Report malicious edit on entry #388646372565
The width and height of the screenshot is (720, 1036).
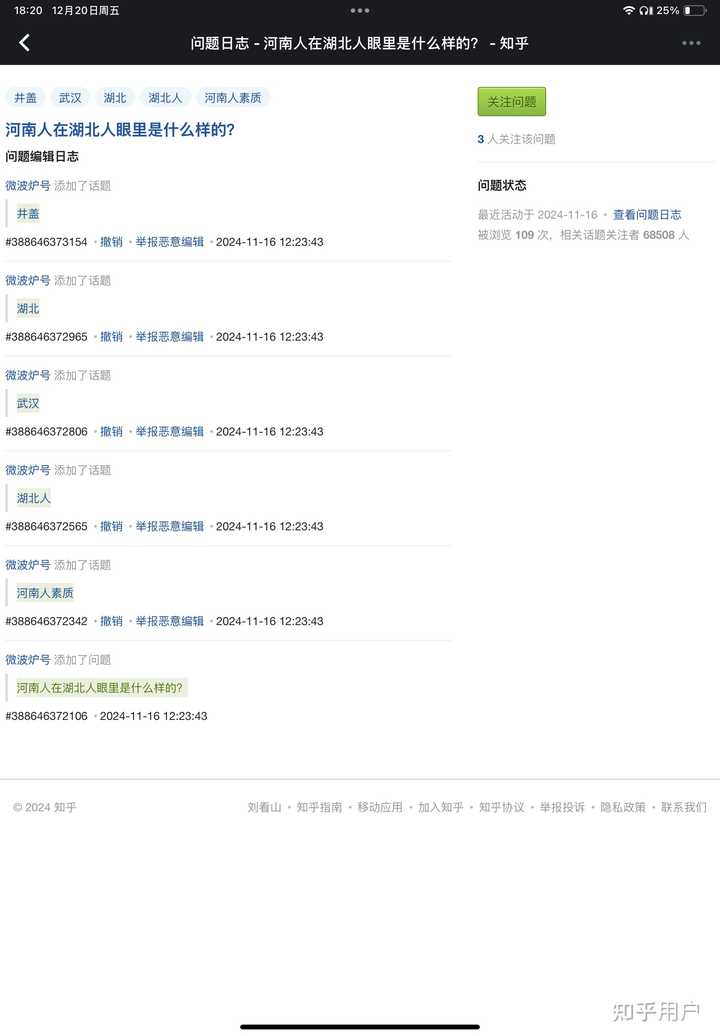(x=169, y=526)
